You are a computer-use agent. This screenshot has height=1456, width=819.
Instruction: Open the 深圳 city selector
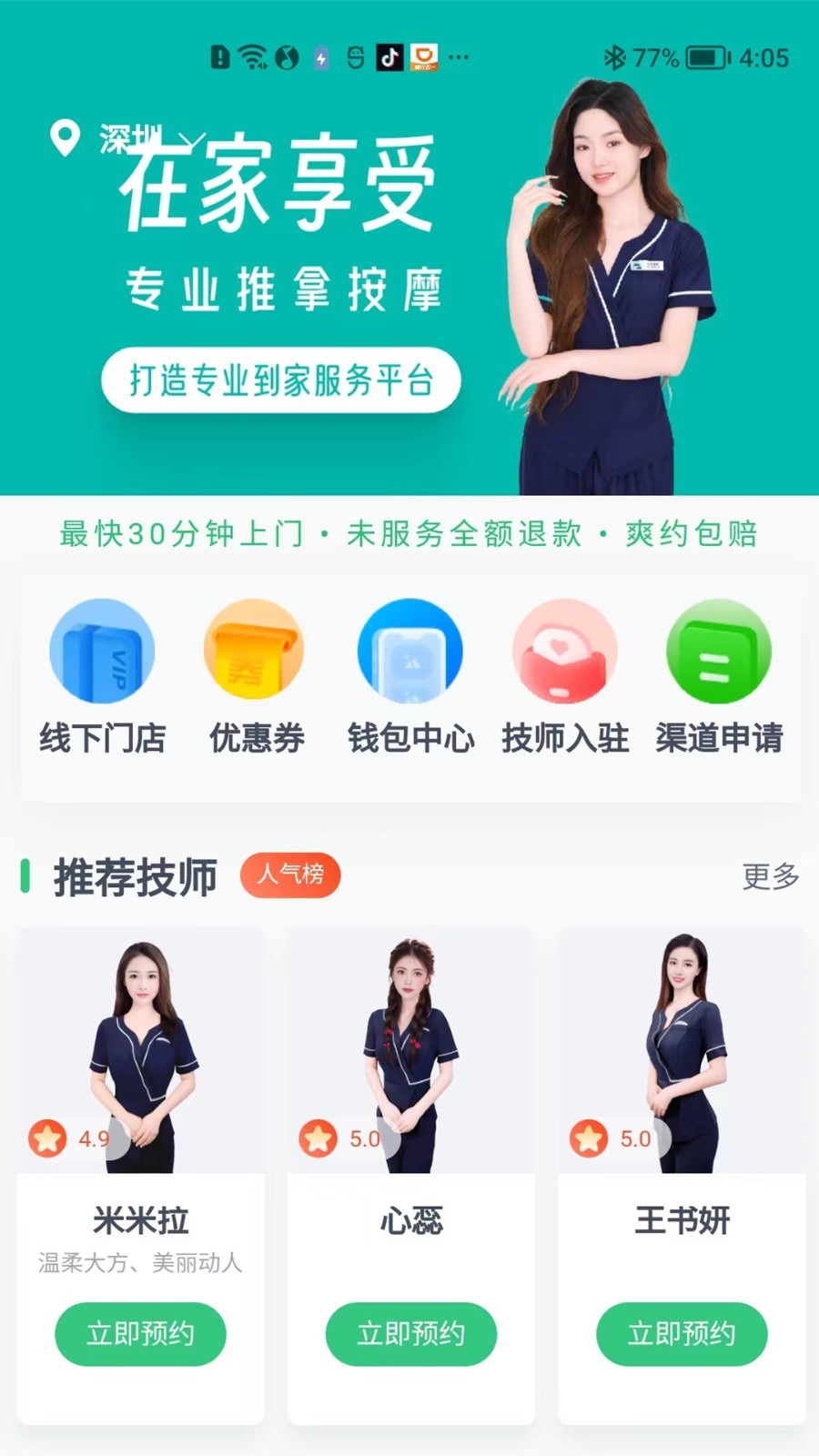(x=127, y=139)
